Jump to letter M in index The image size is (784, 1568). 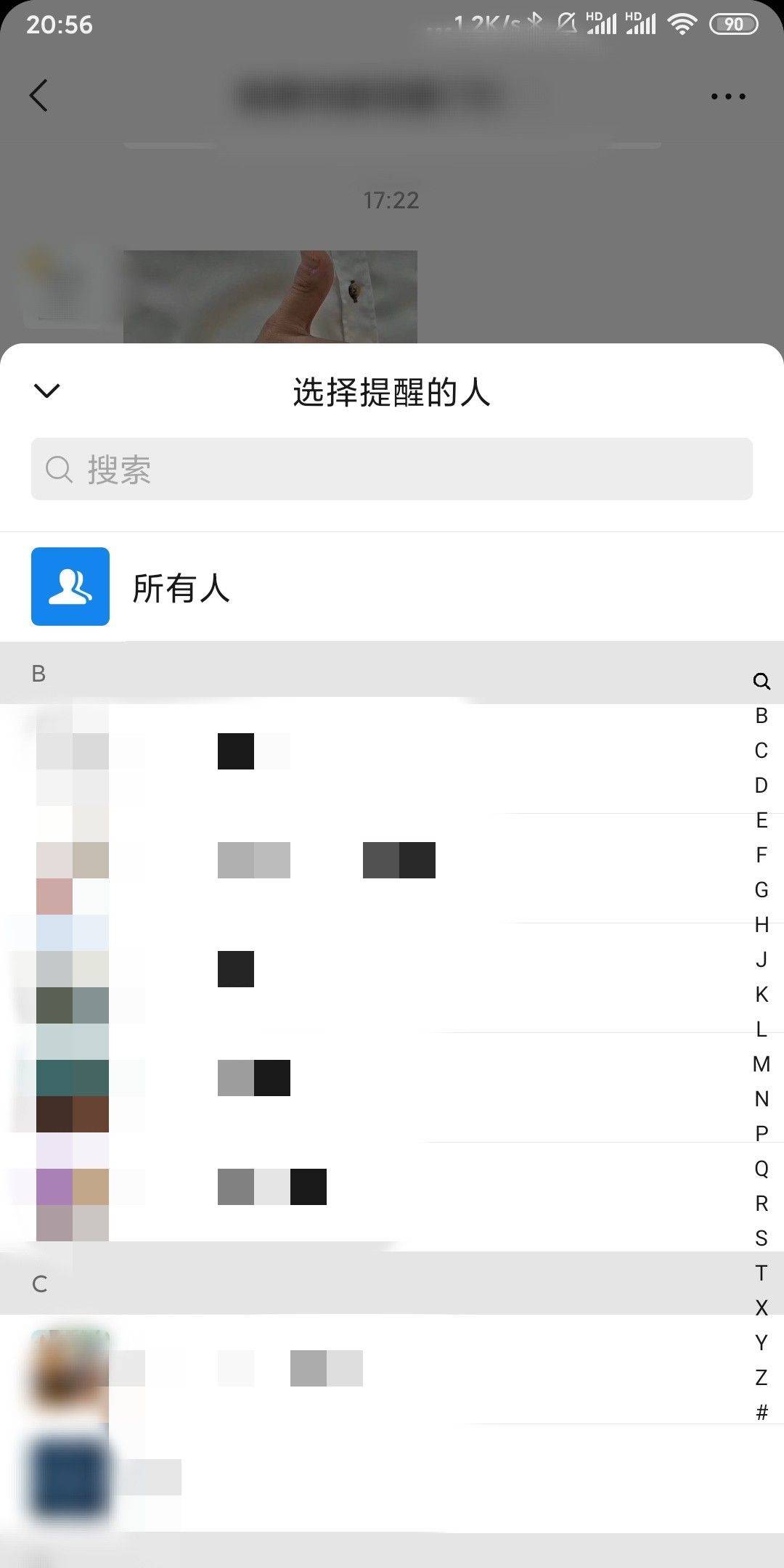click(x=761, y=1064)
